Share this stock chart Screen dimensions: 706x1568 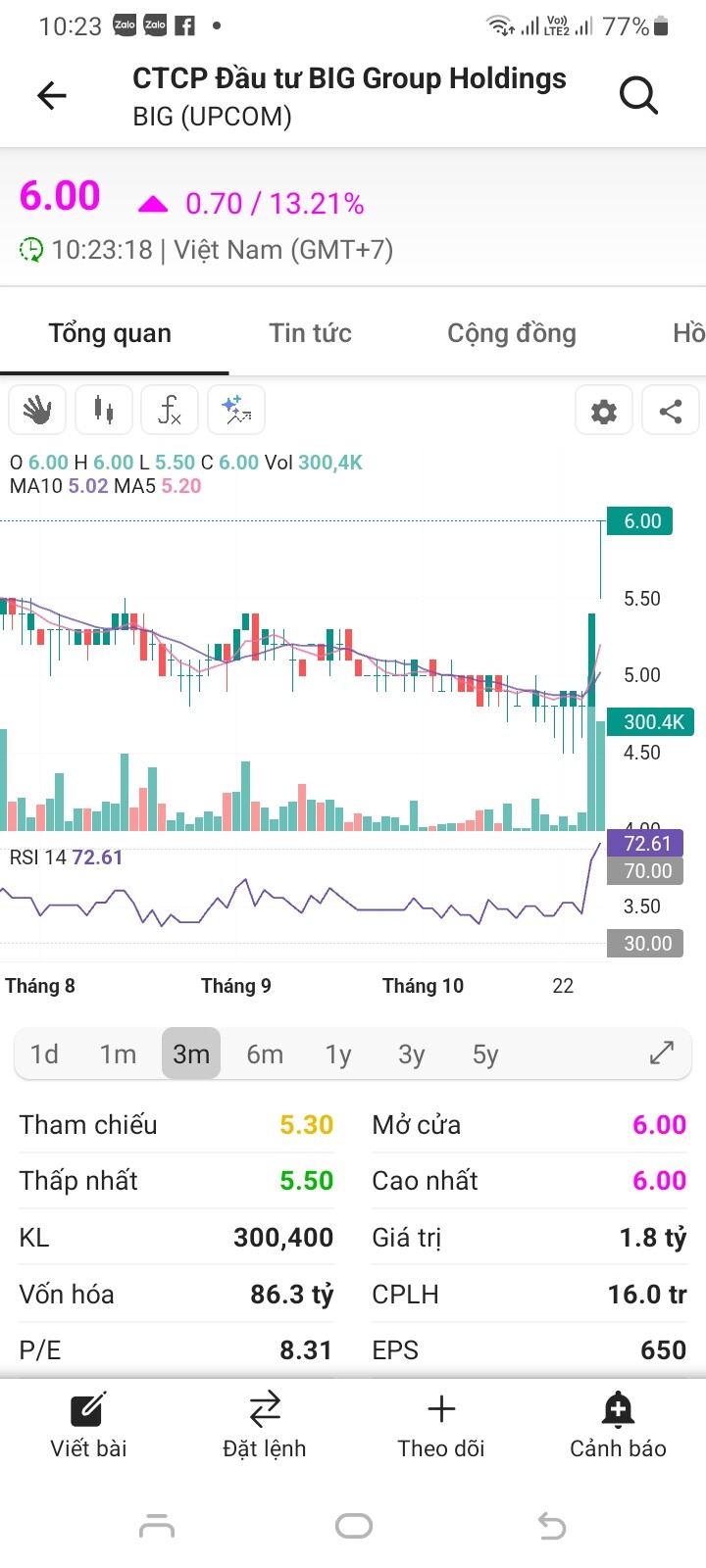671,411
